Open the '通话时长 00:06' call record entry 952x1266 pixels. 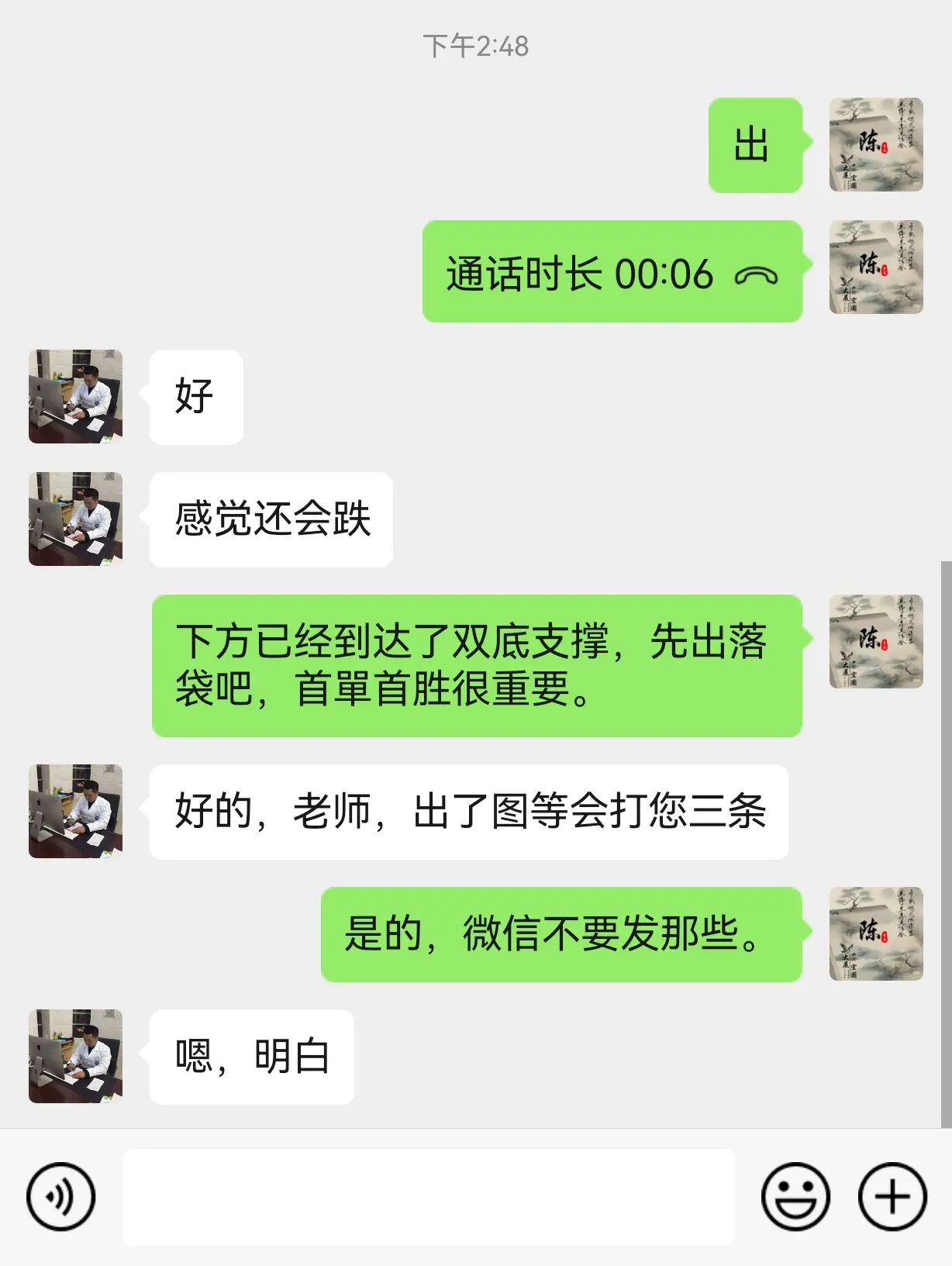point(612,273)
